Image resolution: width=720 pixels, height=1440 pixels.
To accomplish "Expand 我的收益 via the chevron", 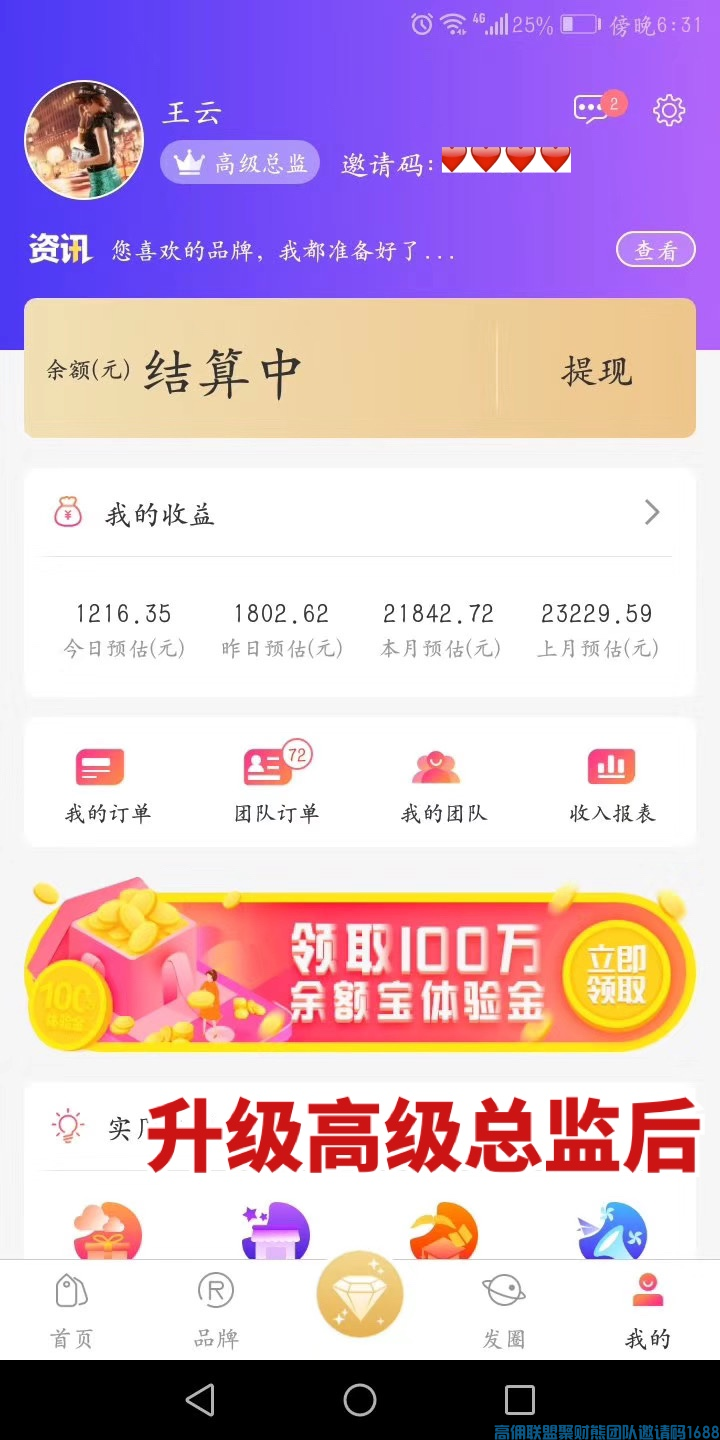I will [x=652, y=513].
